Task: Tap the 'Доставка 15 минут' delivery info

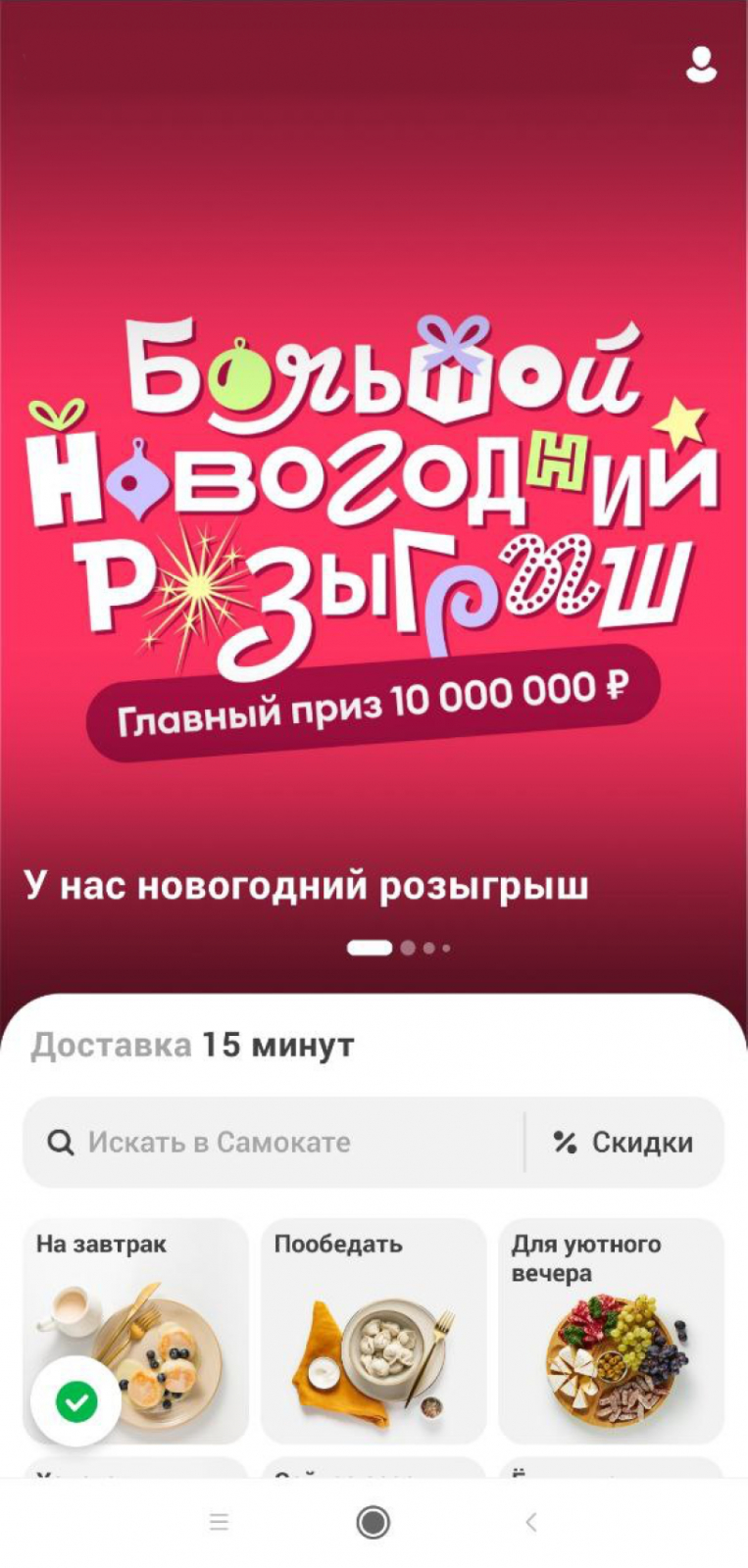Action: click(192, 1045)
